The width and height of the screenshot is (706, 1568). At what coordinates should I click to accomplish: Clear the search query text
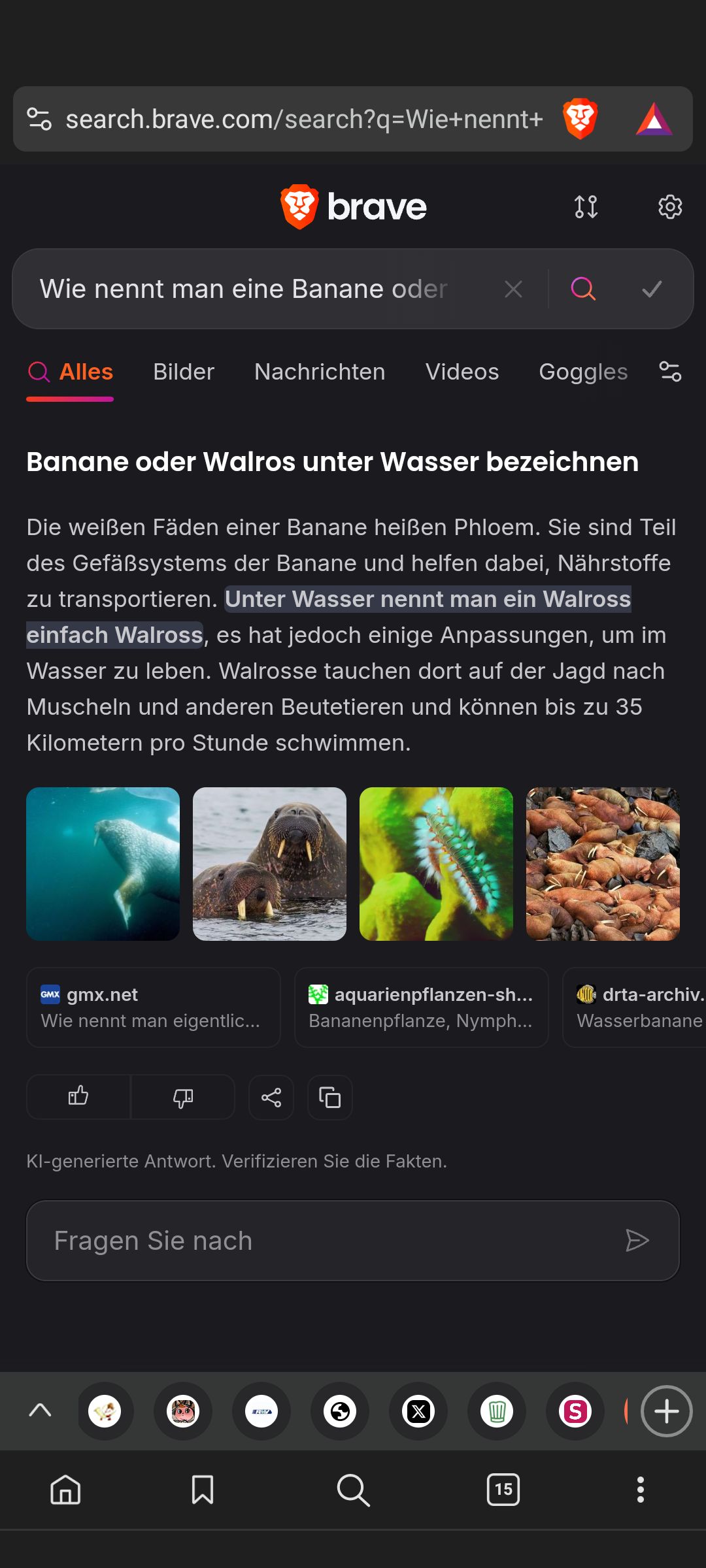pyautogui.click(x=513, y=289)
